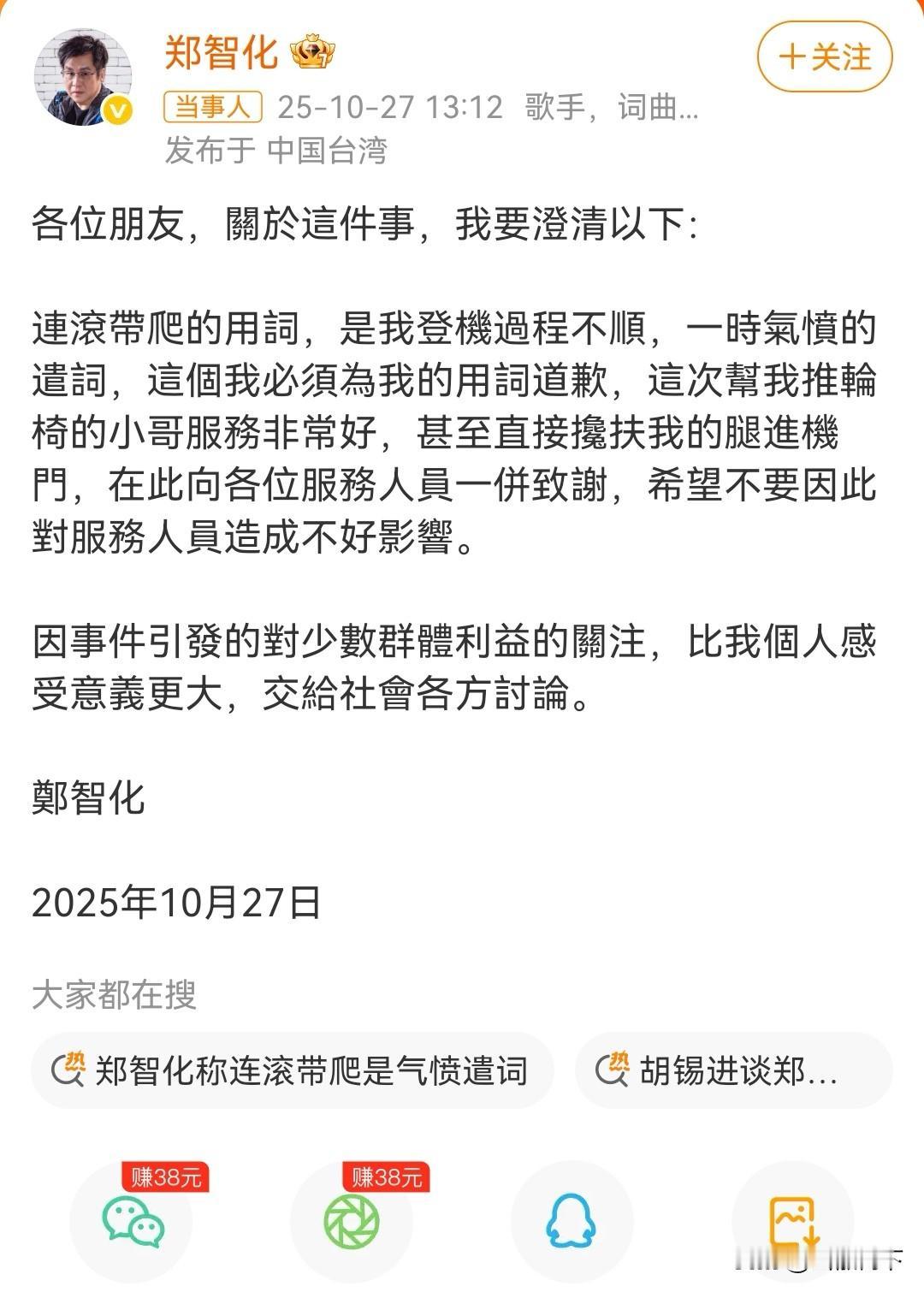View 郑智化's profile picture

point(82,71)
